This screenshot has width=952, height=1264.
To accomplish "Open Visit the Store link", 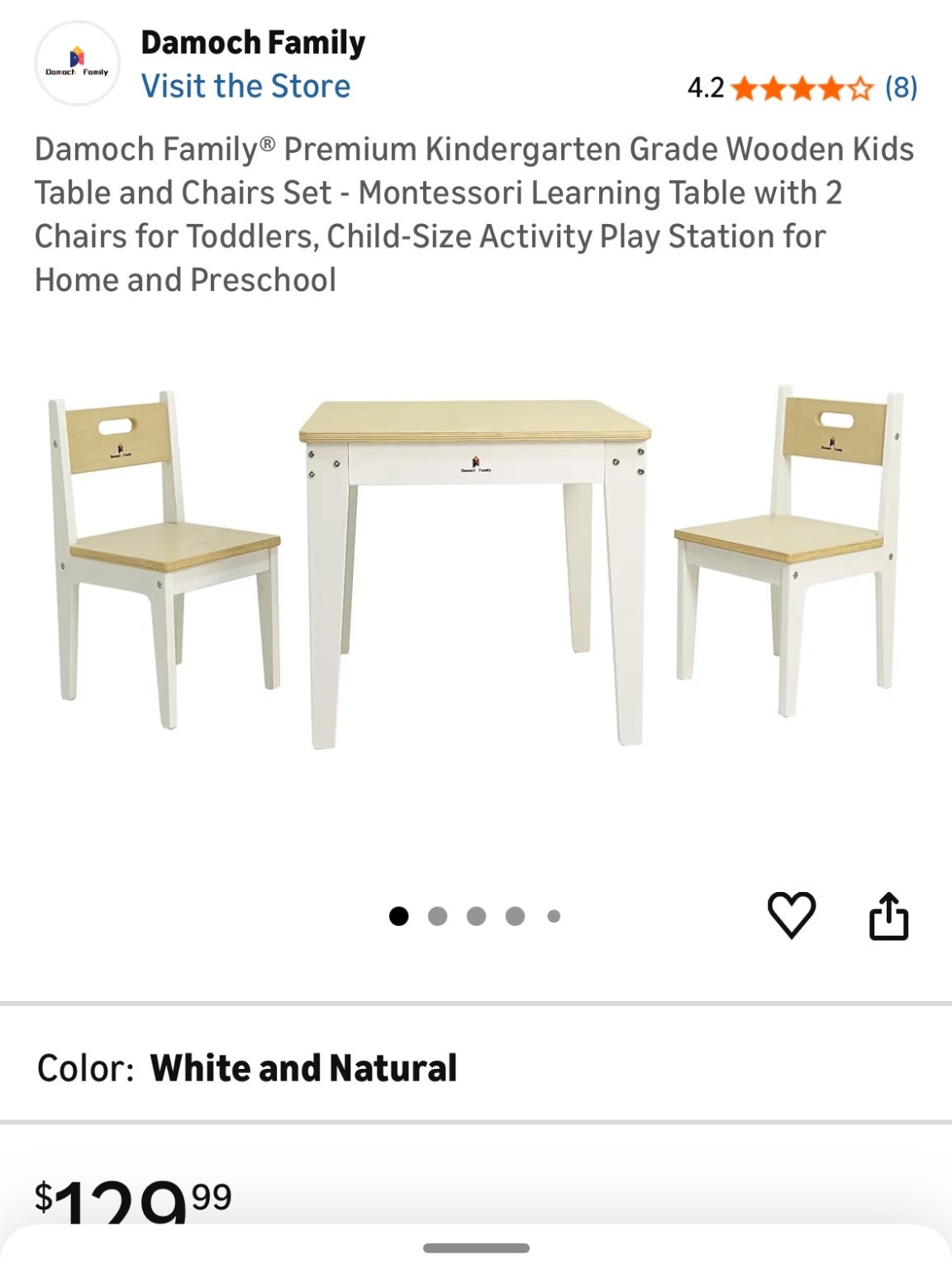I will coord(245,86).
